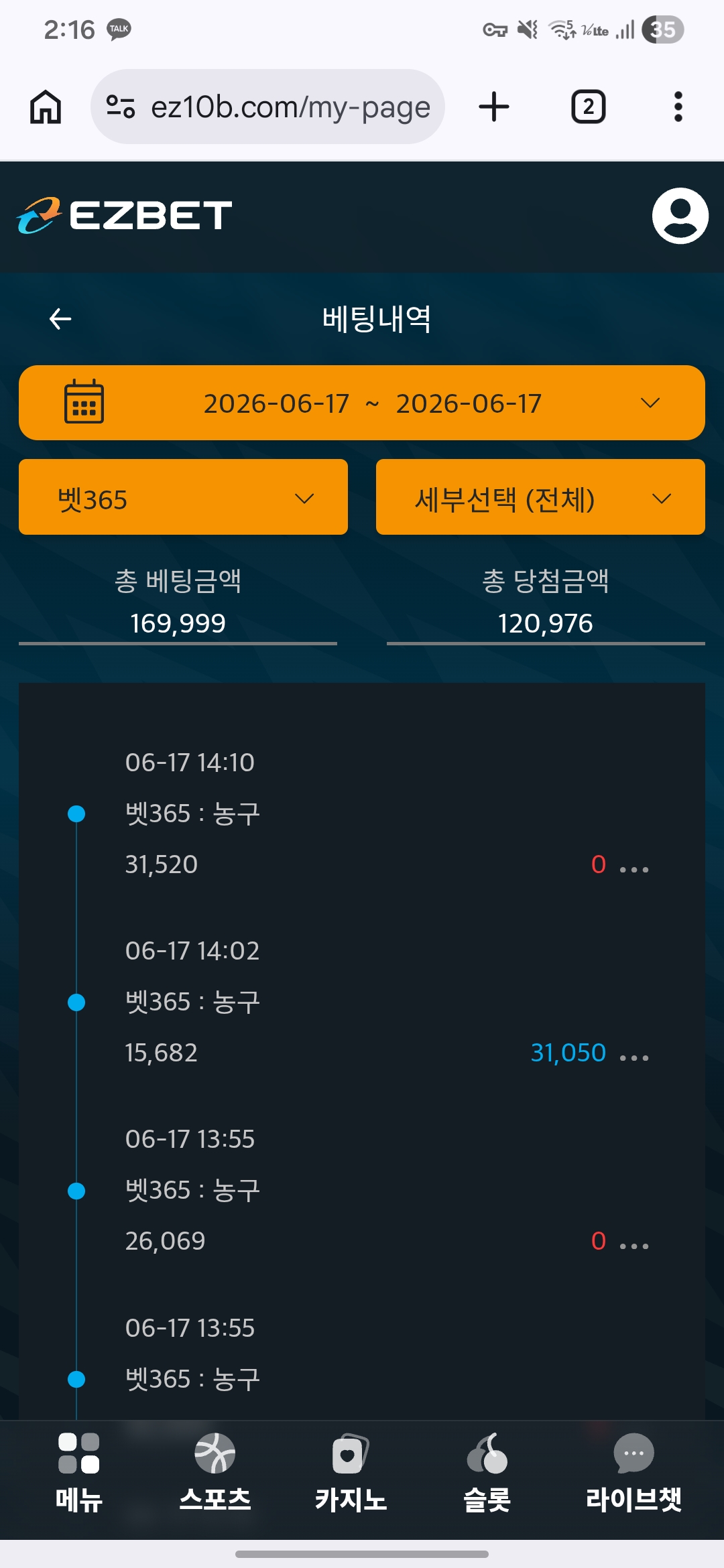Open the browser overflow menu
This screenshot has width=724, height=1568.
click(678, 107)
